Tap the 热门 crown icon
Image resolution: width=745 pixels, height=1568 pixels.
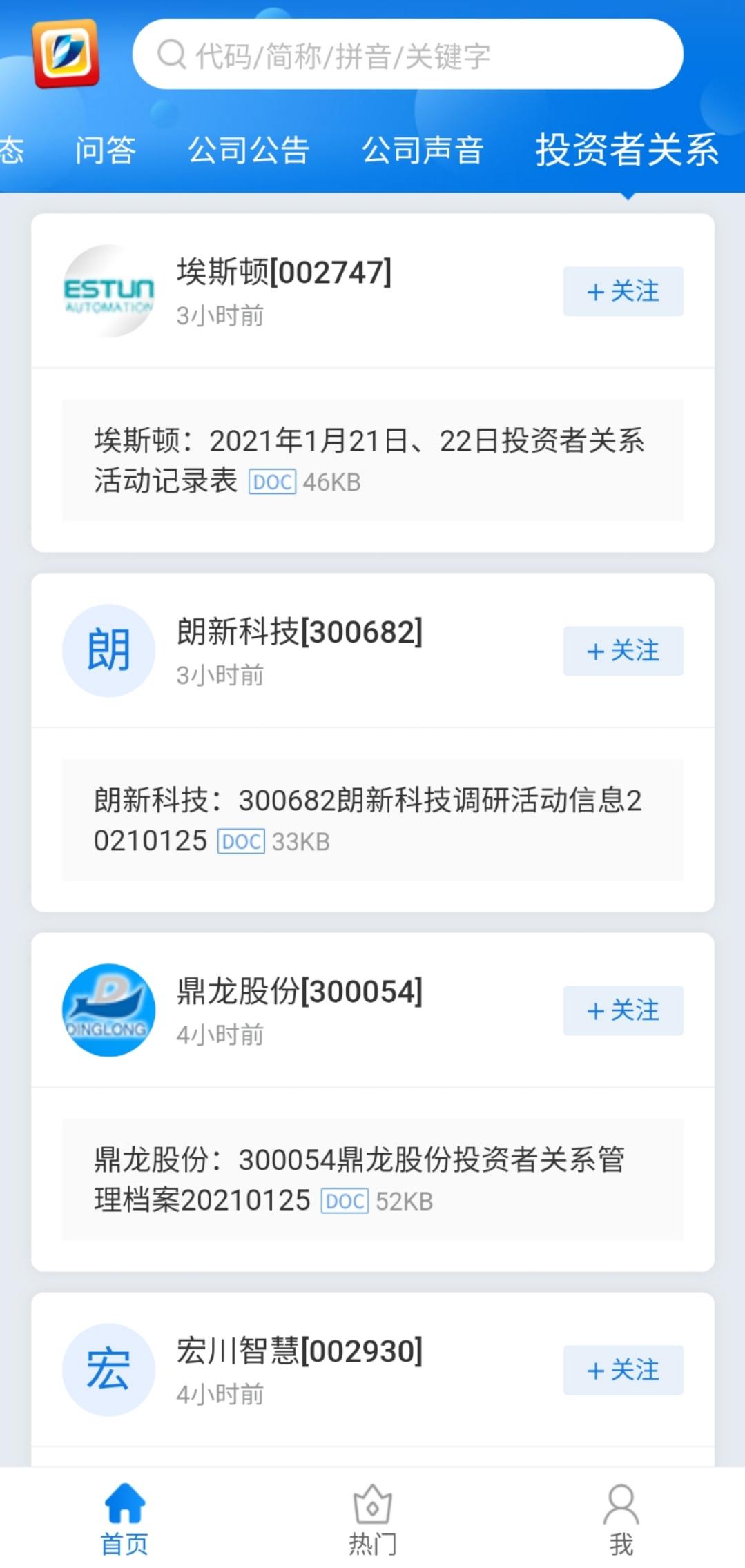pos(371,1509)
